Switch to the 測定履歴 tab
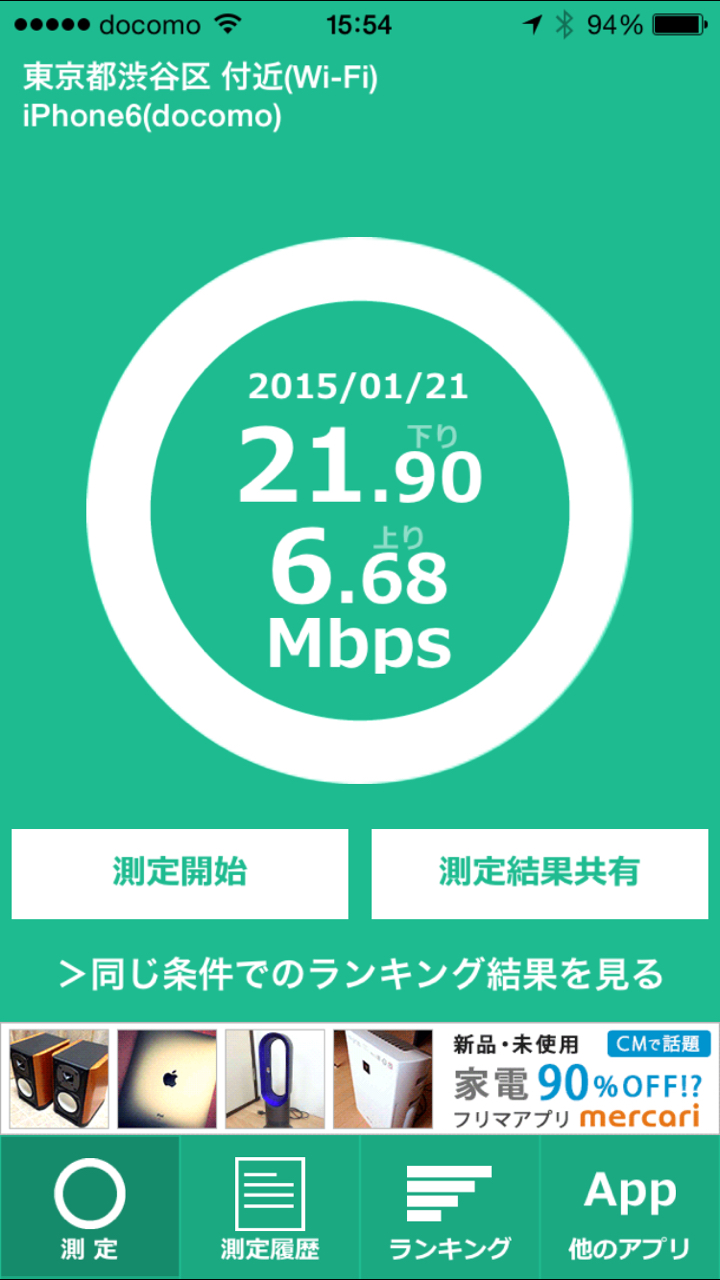Screen dimensions: 720x1280 (x=270, y=1207)
